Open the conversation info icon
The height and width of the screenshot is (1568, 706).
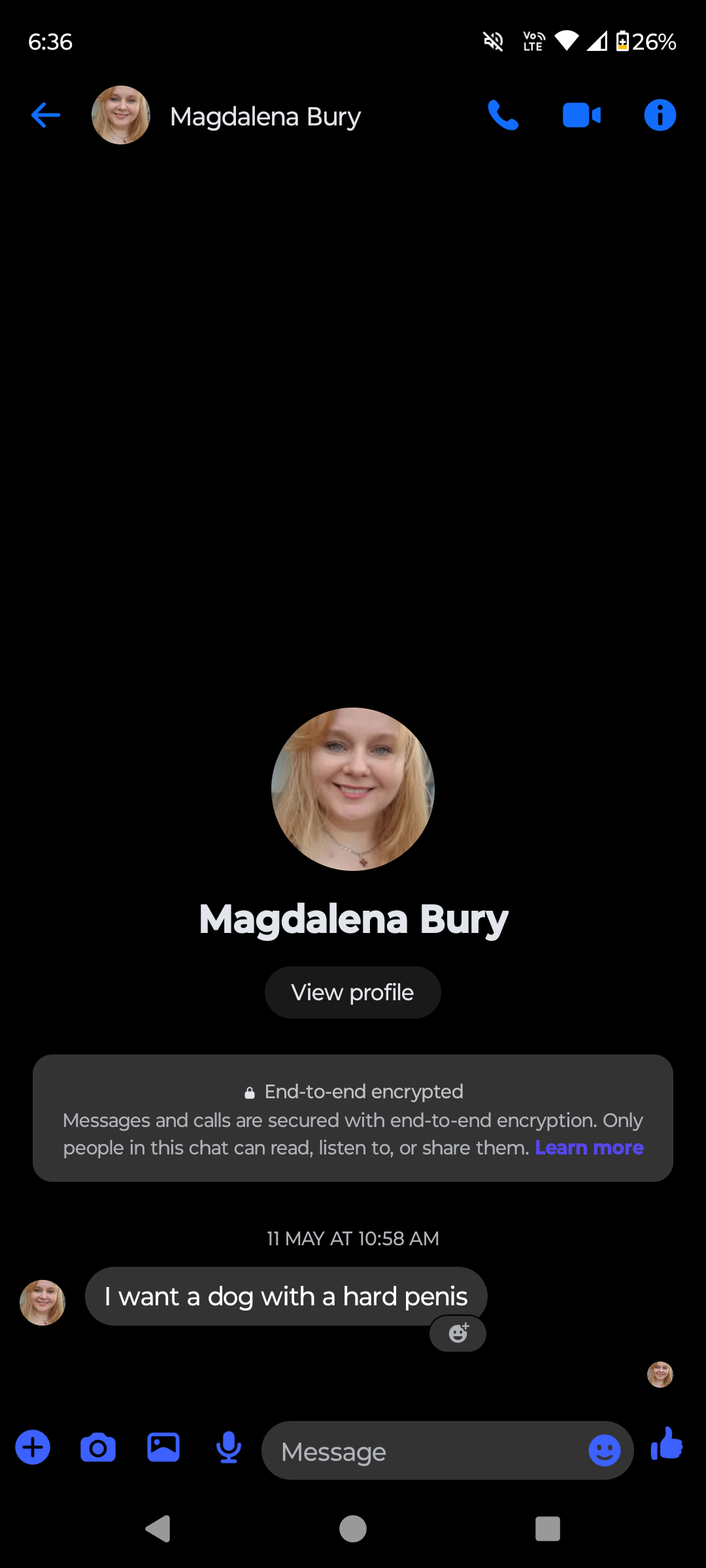[660, 116]
